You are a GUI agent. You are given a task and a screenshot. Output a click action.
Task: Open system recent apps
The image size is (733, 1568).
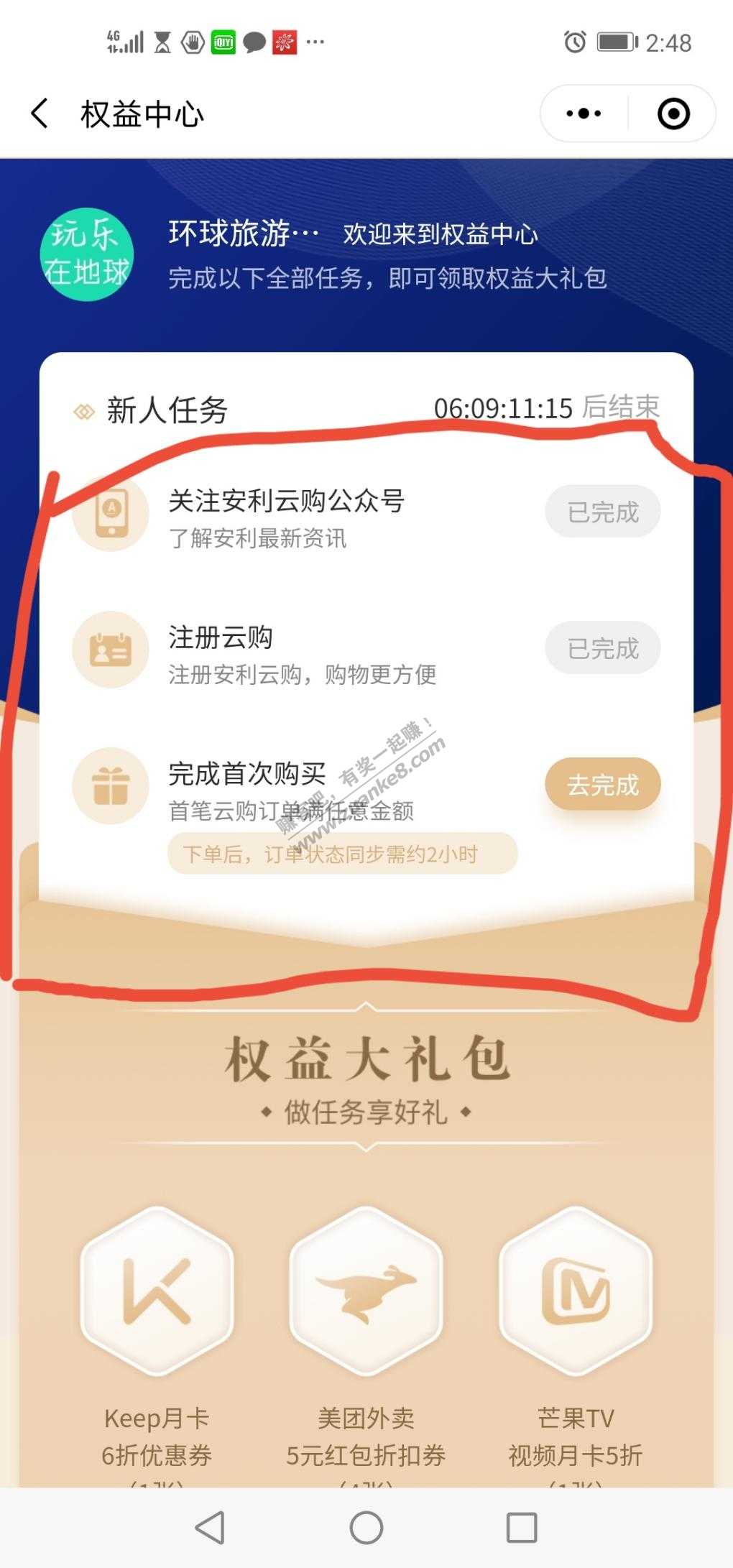522,1528
